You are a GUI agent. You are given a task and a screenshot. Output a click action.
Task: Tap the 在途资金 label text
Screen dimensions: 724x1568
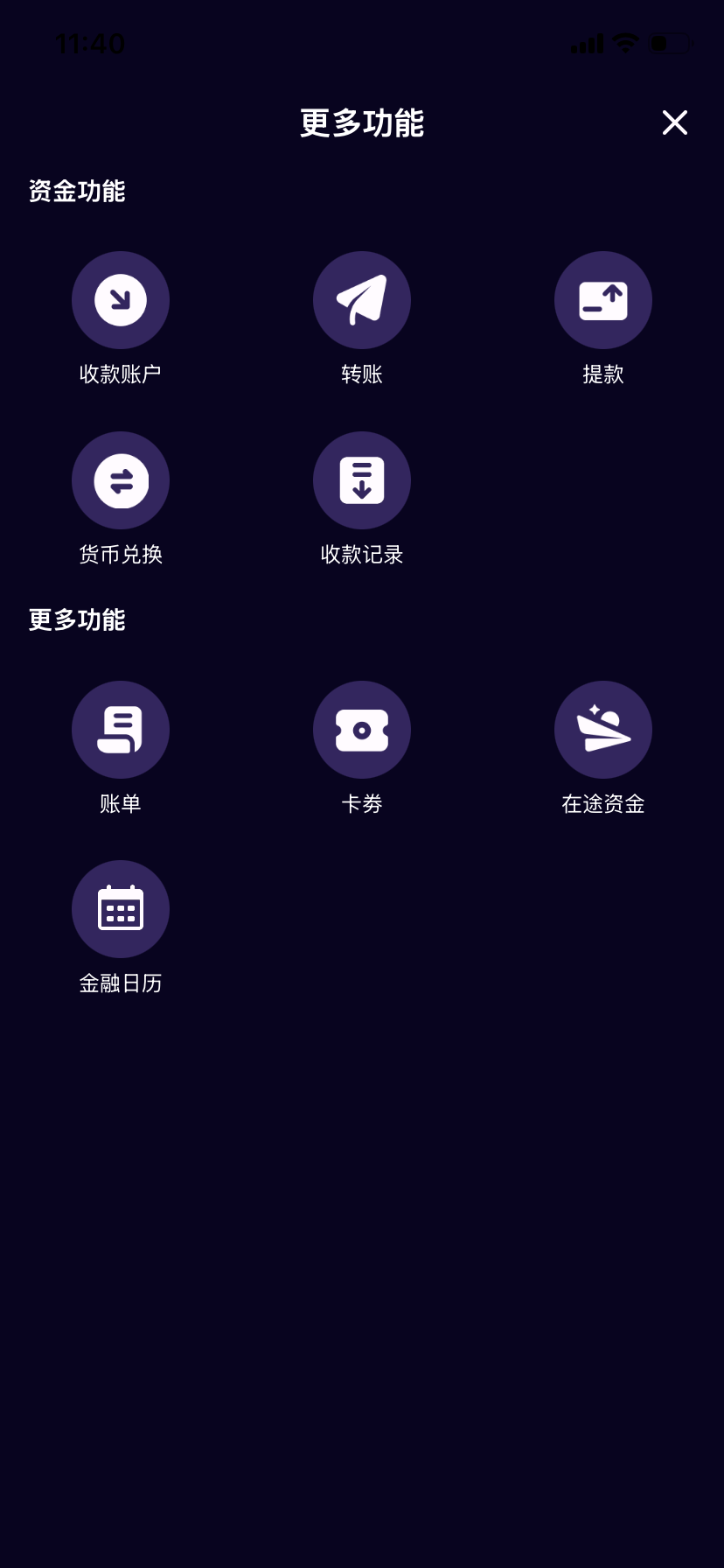[602, 804]
